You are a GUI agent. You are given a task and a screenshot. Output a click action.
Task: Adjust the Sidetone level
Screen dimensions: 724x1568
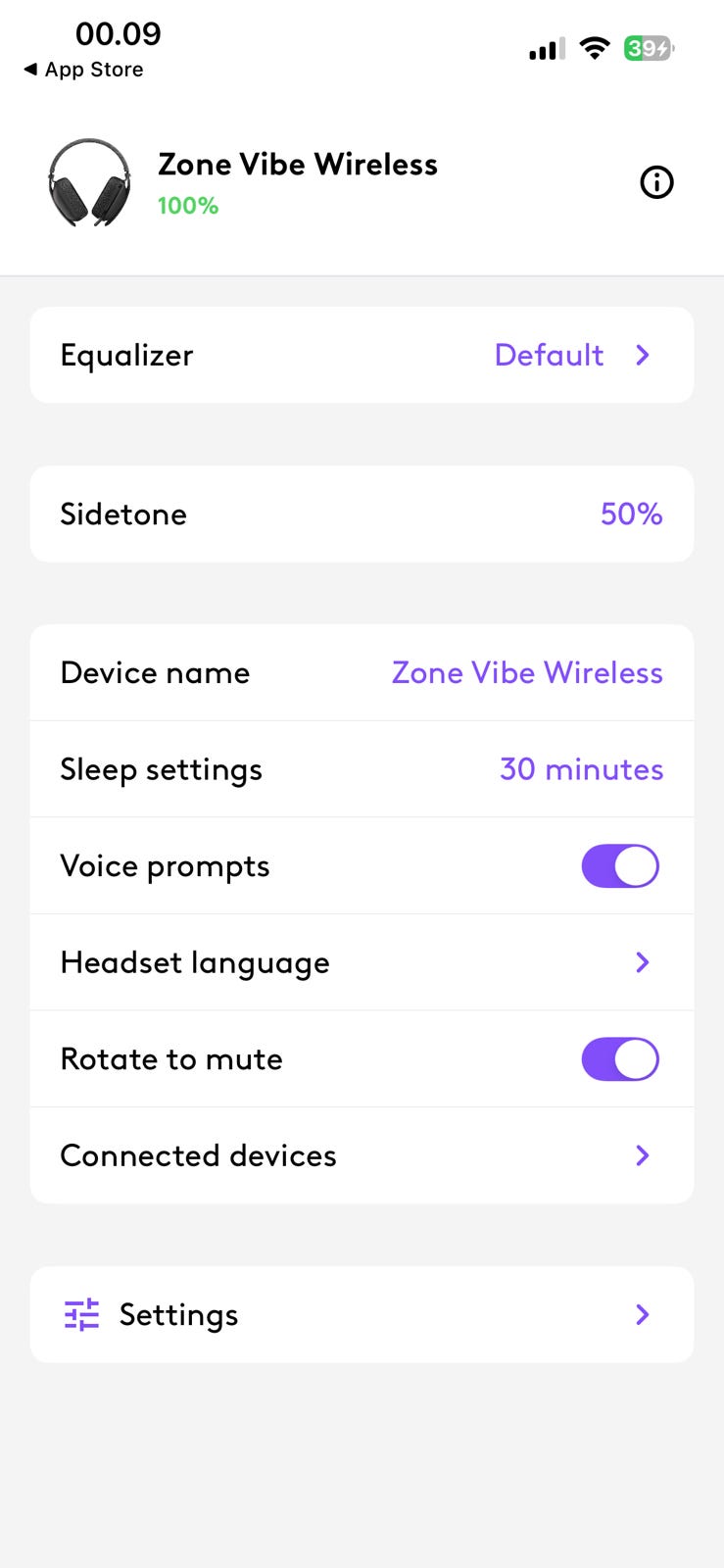click(x=362, y=514)
